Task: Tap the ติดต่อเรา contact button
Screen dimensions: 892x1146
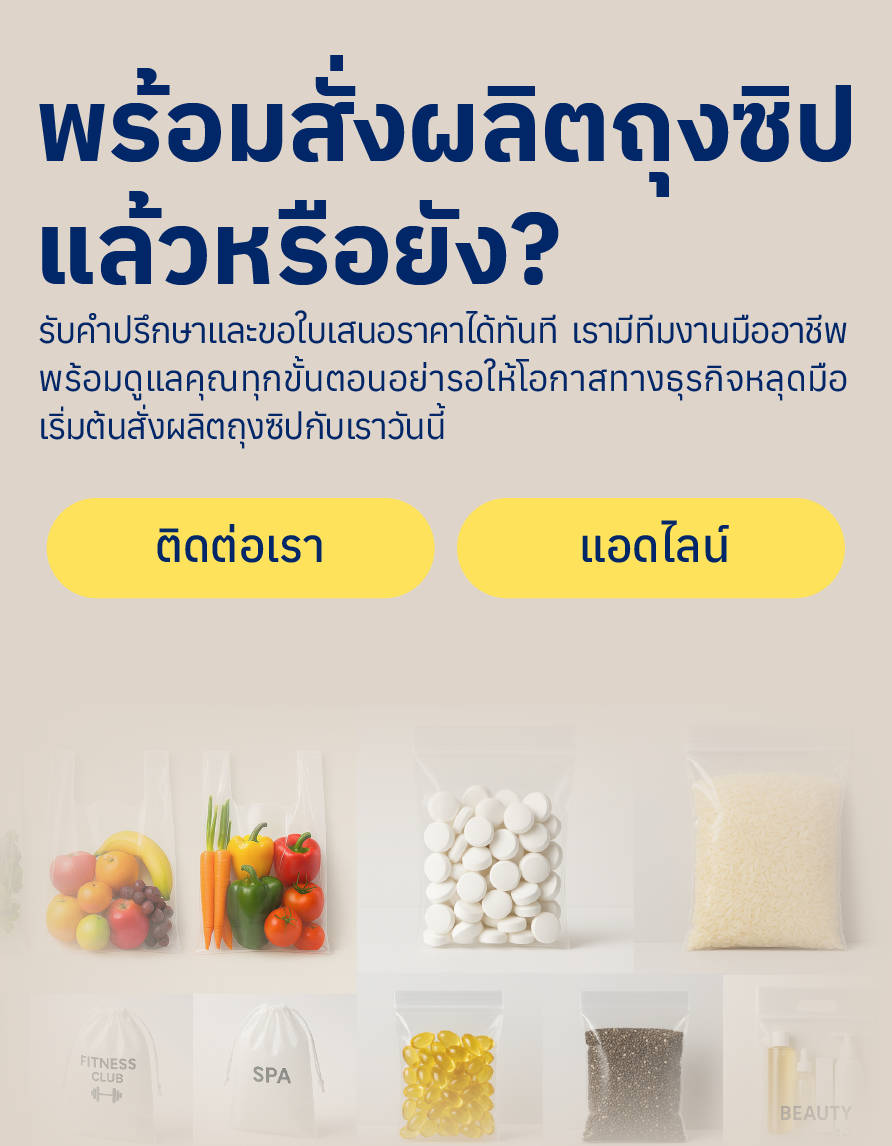Action: tap(241, 548)
